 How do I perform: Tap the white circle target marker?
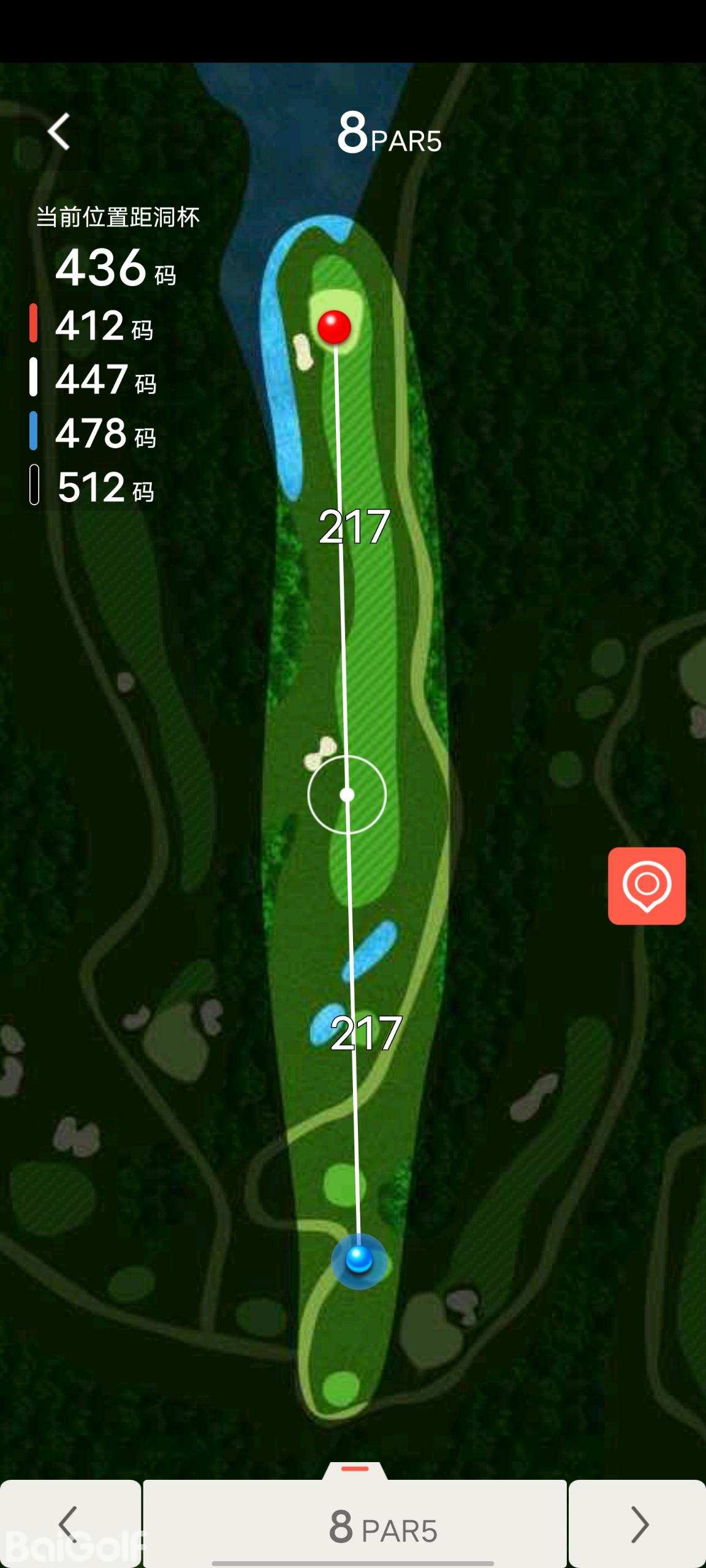(347, 795)
